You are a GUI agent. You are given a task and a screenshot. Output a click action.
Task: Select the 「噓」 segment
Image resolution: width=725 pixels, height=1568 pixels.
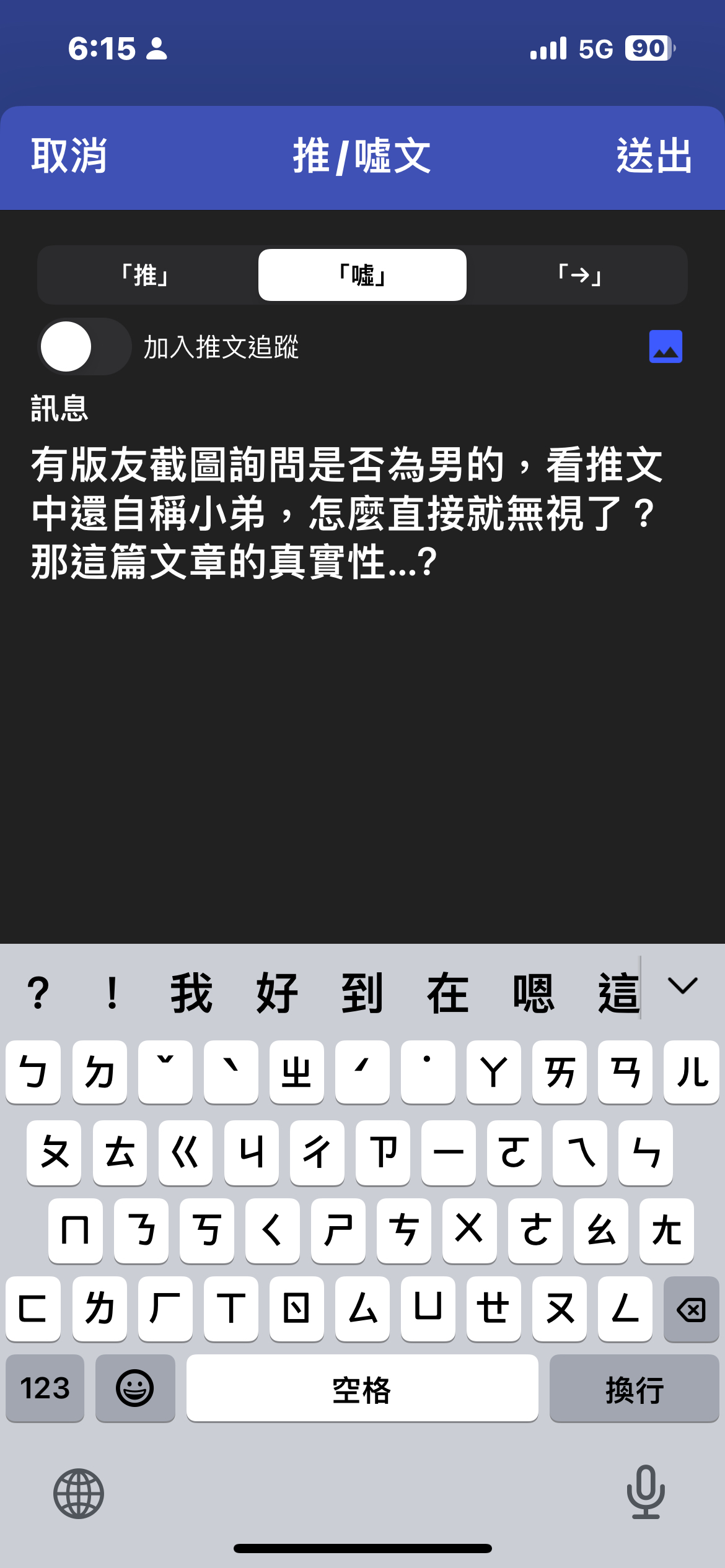362,275
